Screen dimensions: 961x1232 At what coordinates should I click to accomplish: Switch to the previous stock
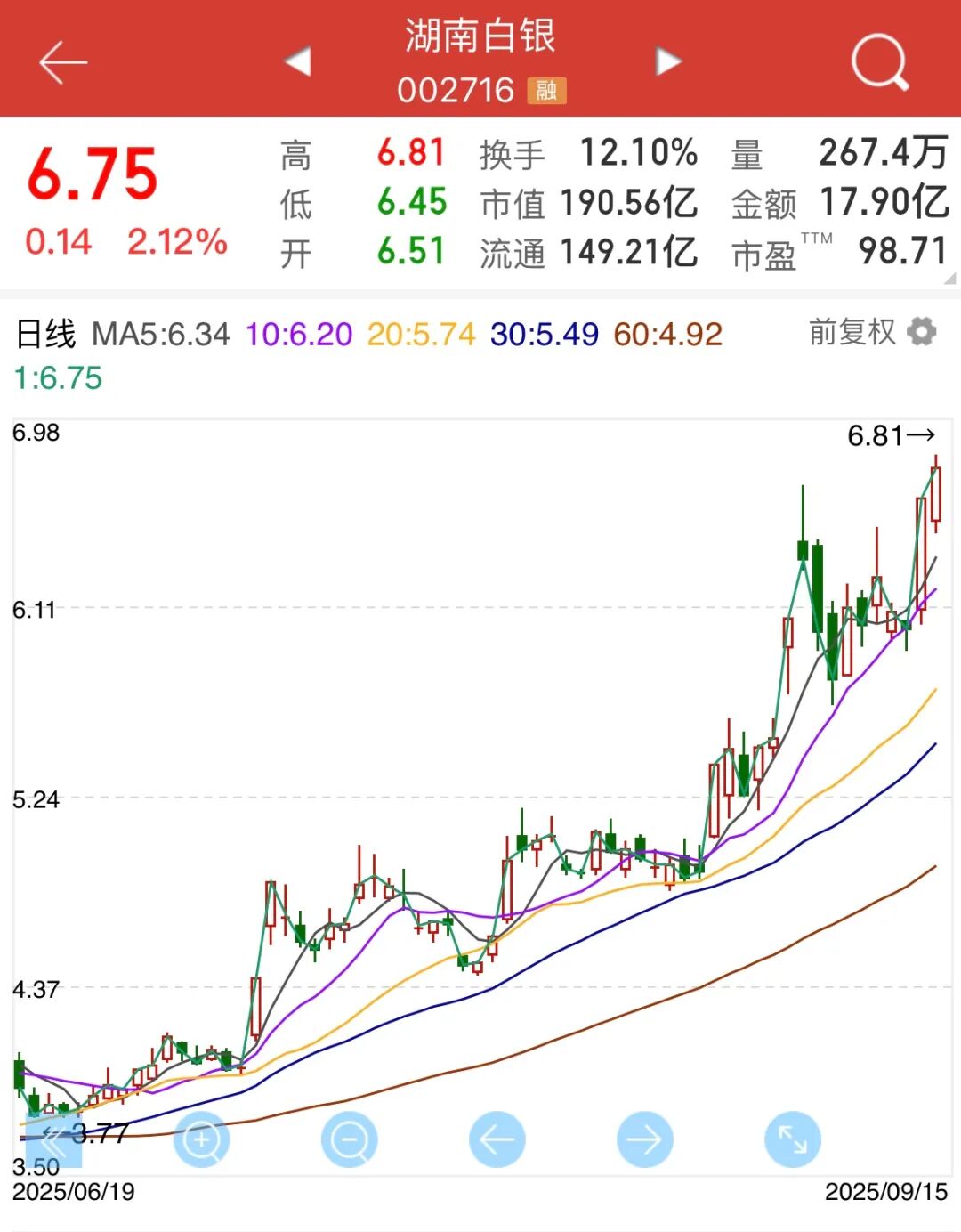coord(297,61)
